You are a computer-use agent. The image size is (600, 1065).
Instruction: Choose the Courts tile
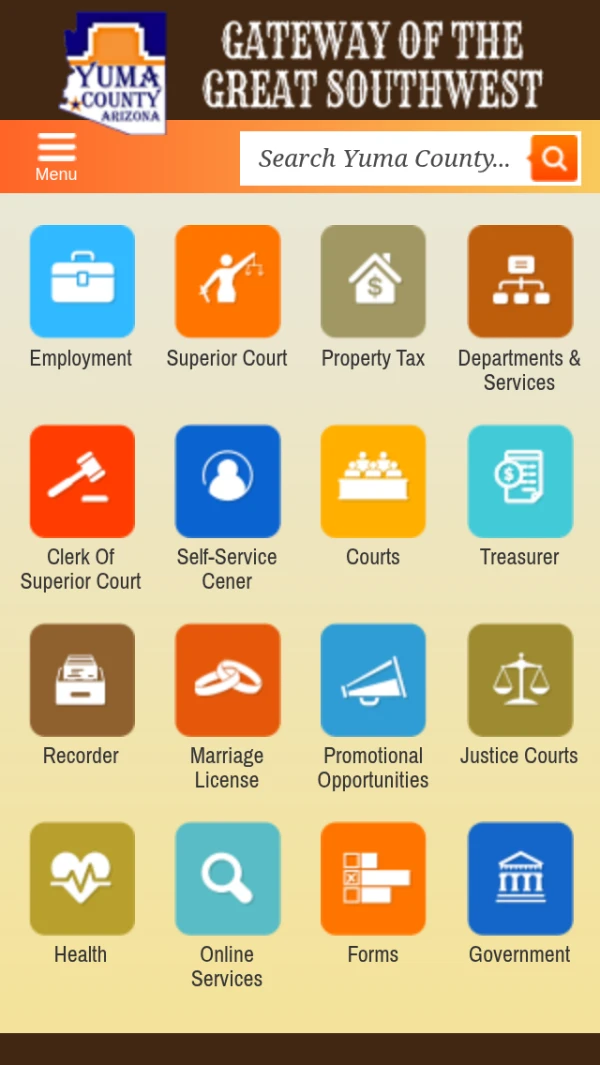click(373, 482)
